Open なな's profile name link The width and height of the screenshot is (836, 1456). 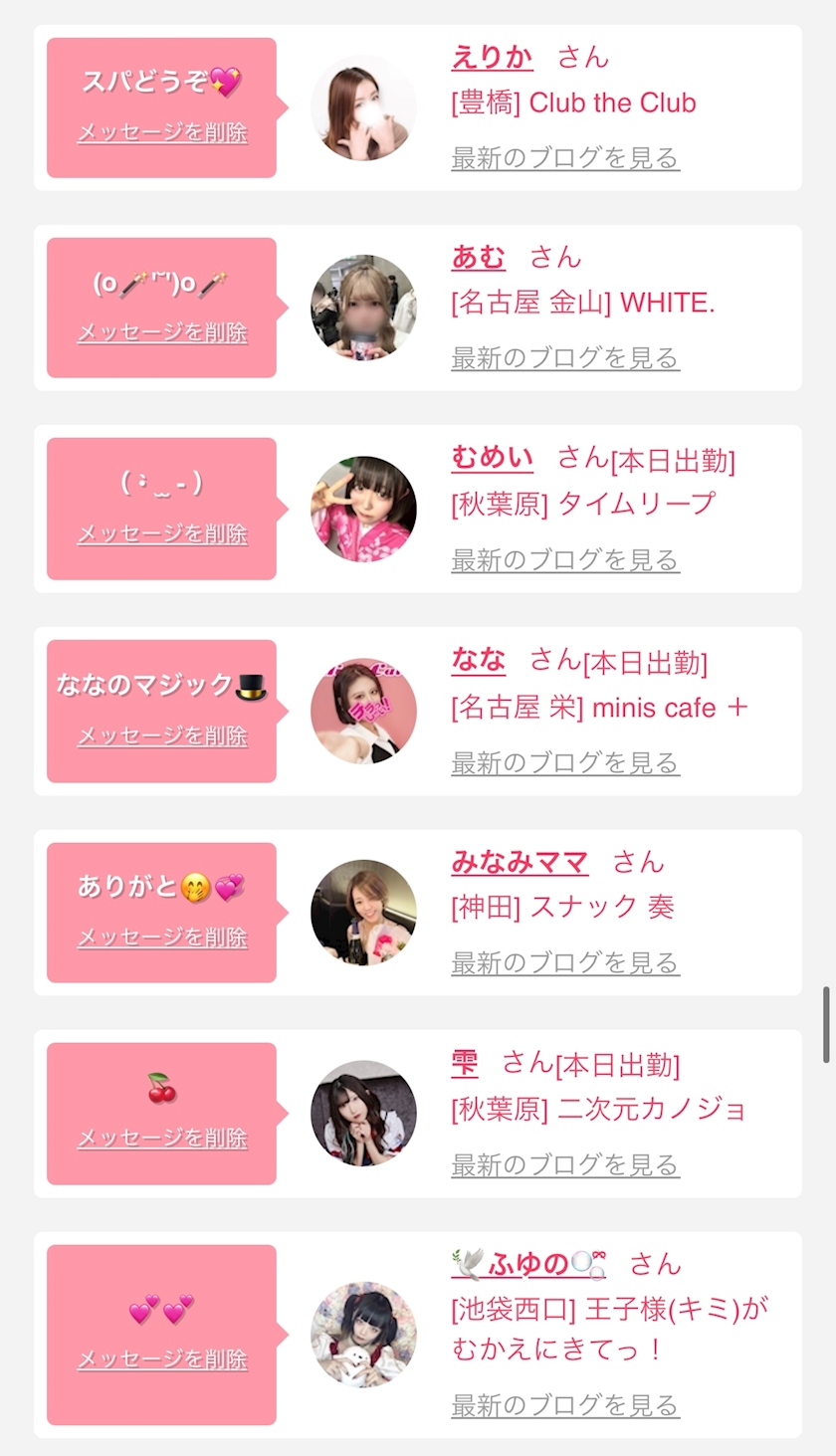[x=478, y=659]
